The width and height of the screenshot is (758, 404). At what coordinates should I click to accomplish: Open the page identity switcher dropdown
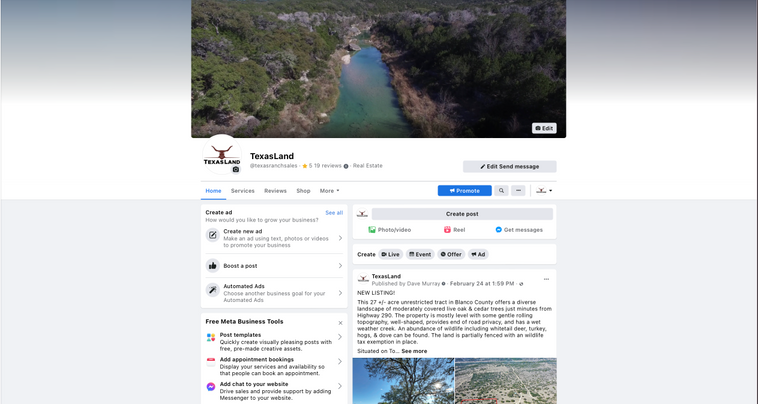[544, 191]
